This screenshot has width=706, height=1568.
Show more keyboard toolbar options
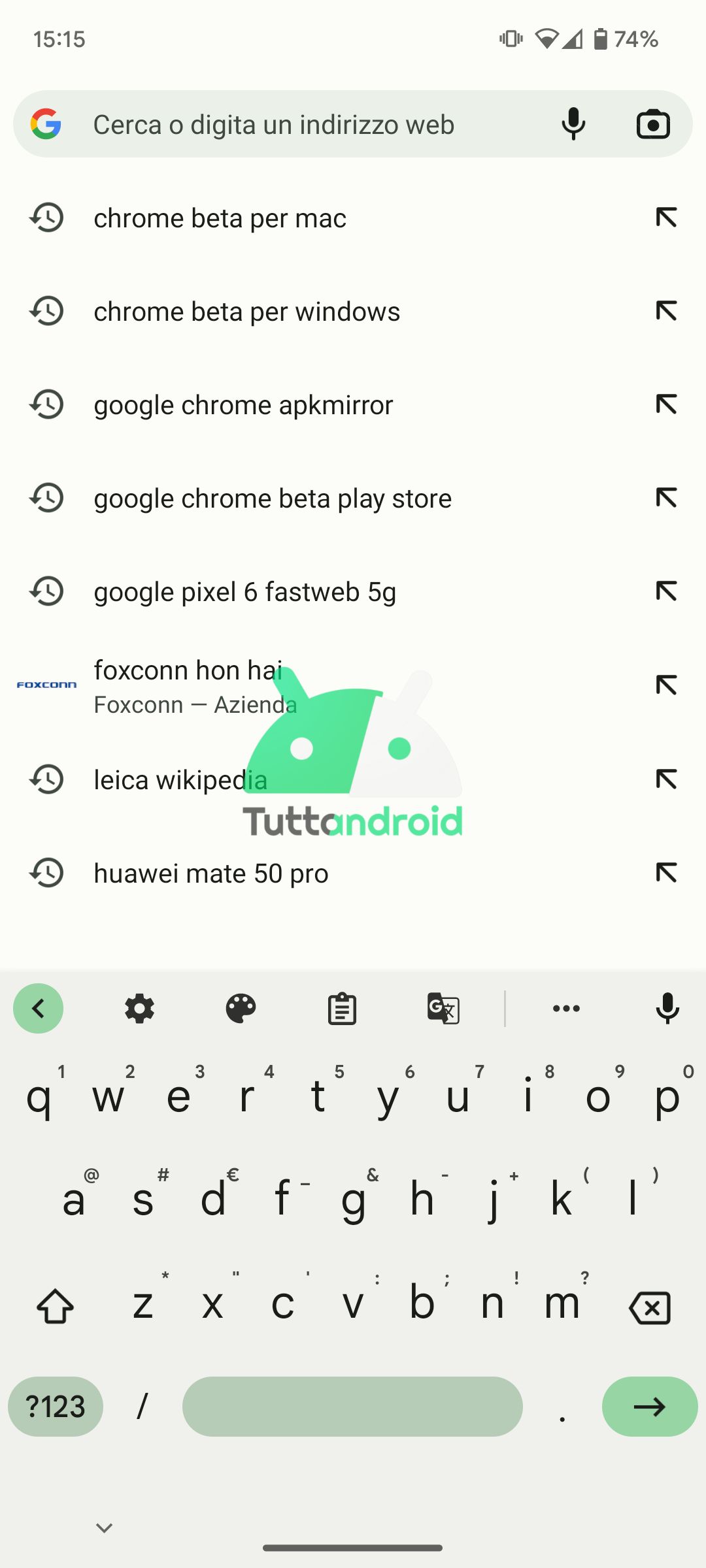point(566,1009)
